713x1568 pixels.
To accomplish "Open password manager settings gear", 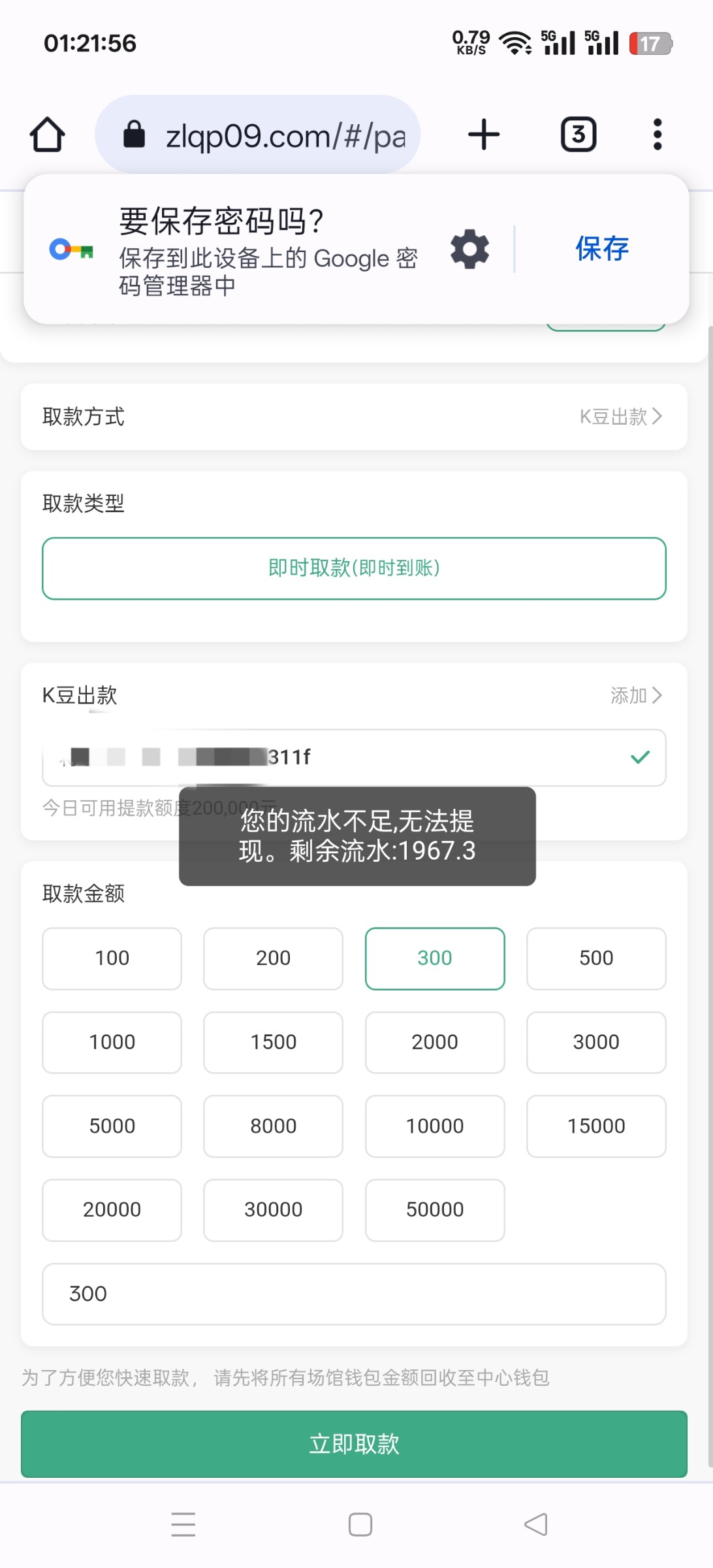I will point(469,249).
